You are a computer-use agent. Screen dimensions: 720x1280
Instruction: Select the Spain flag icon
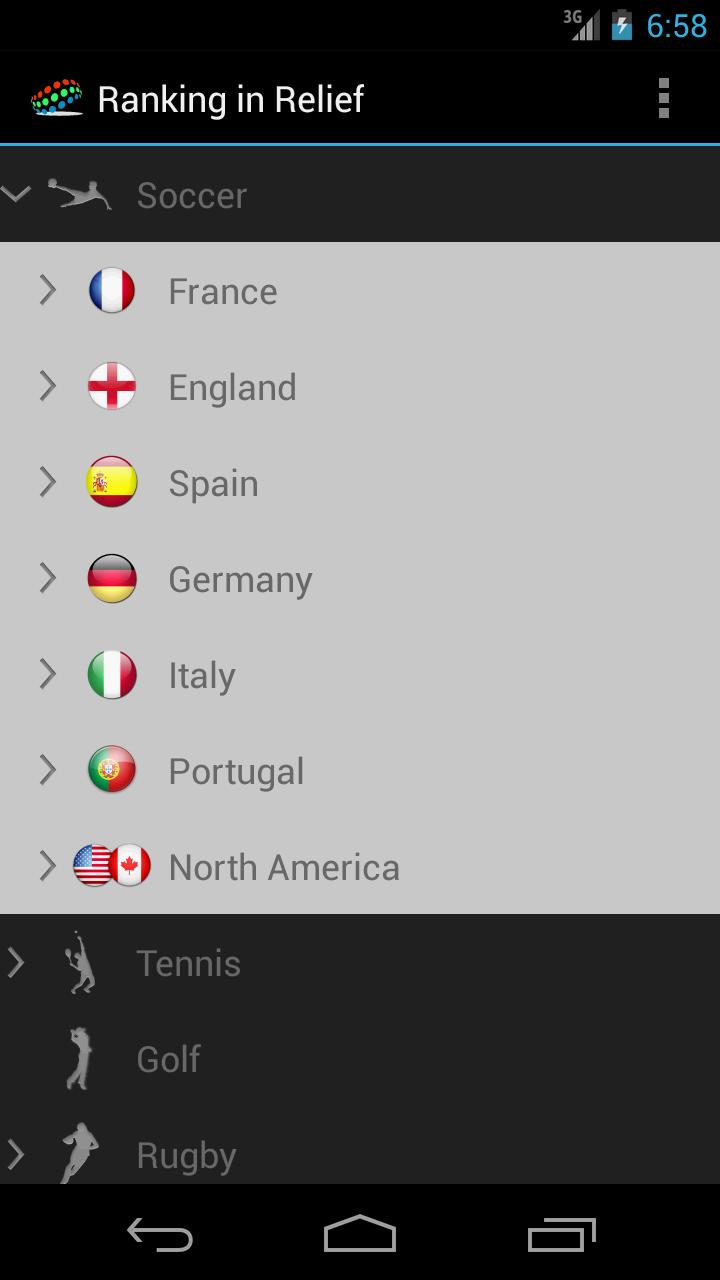click(111, 482)
